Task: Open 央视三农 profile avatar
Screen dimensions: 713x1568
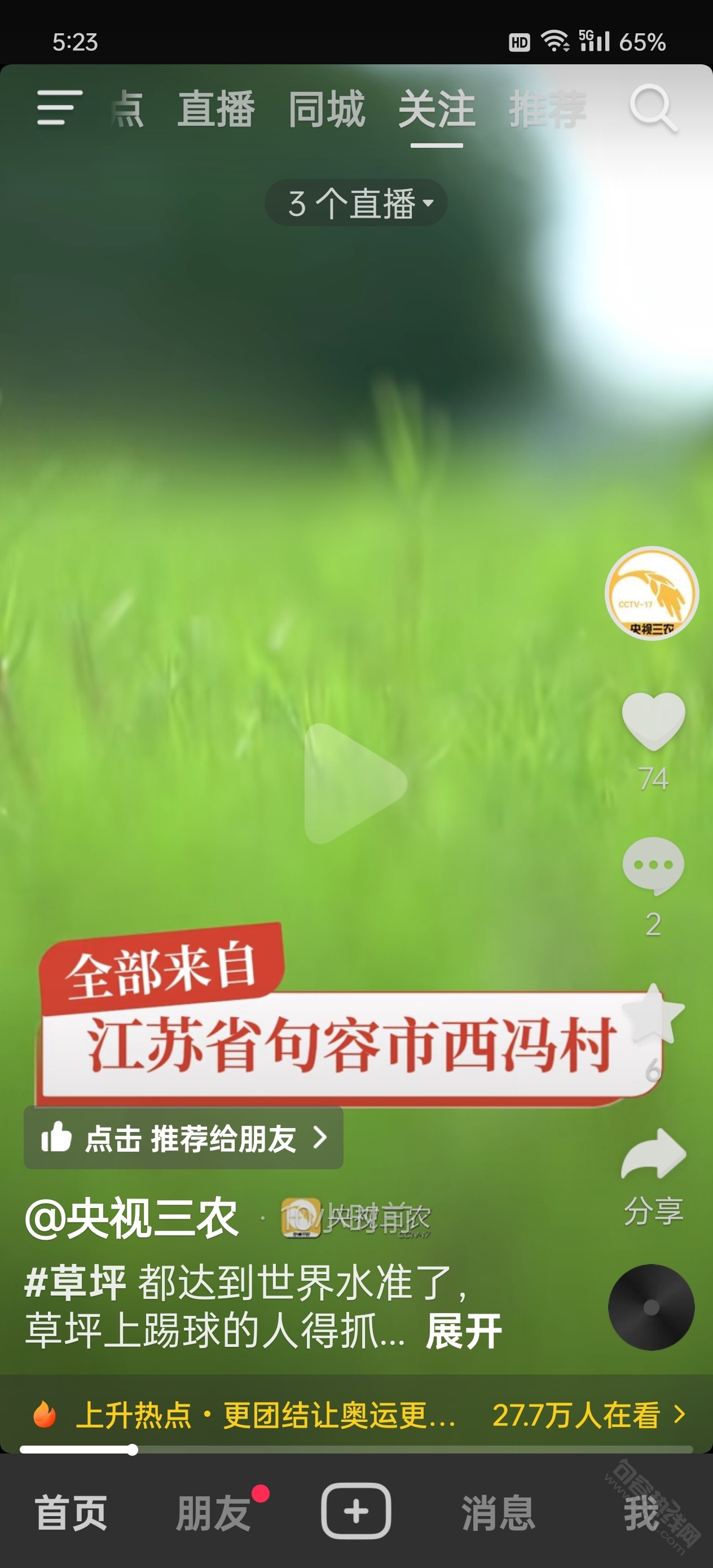Action: click(x=652, y=593)
